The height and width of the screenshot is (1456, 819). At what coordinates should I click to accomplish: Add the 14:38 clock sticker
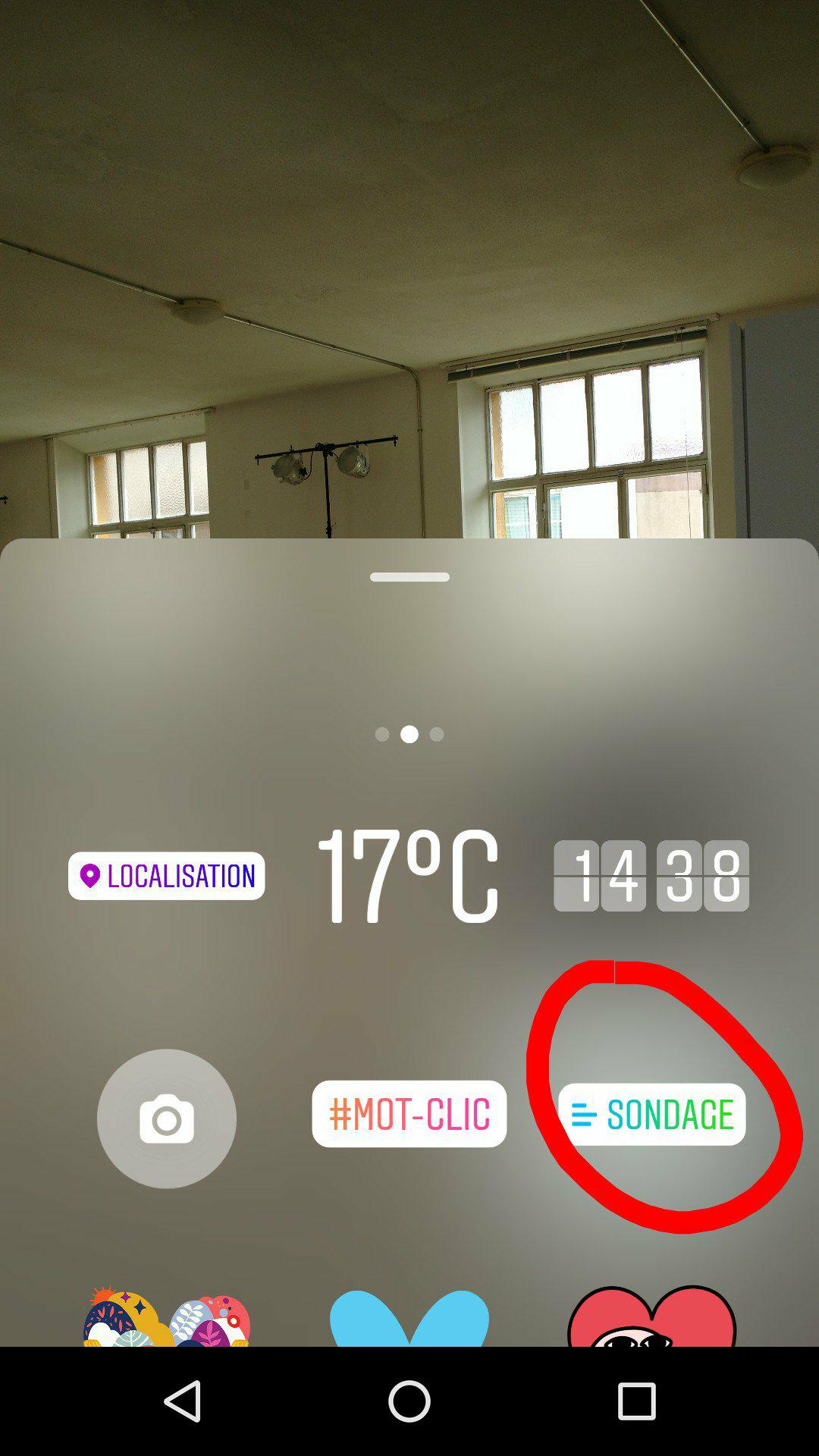pos(651,876)
